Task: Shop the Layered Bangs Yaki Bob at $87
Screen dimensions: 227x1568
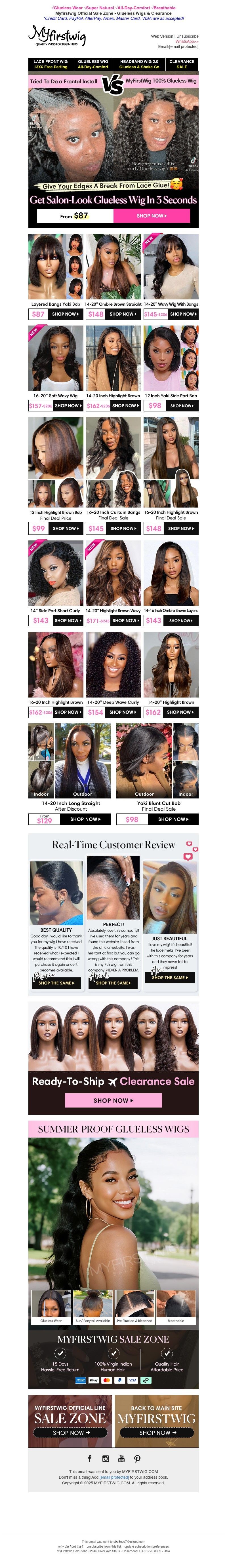Action: point(64,314)
